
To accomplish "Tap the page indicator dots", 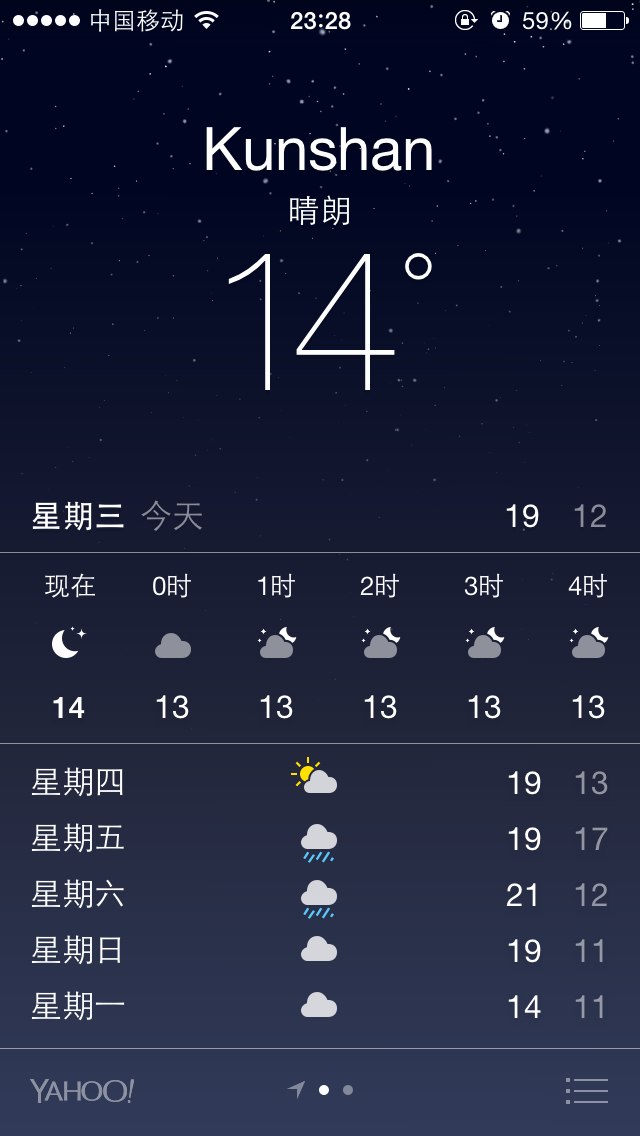I will [320, 1090].
